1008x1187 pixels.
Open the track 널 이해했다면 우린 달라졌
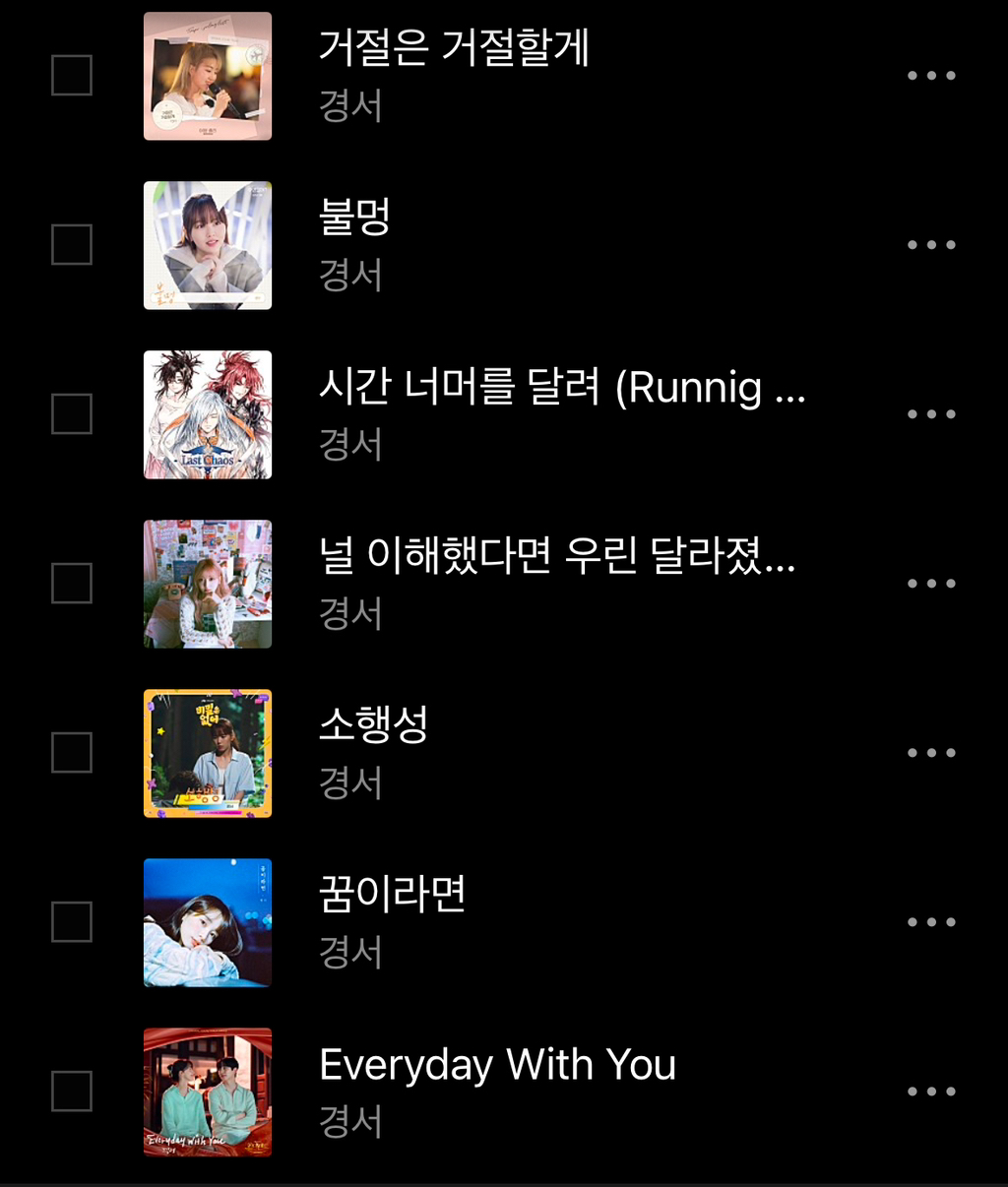click(x=556, y=556)
